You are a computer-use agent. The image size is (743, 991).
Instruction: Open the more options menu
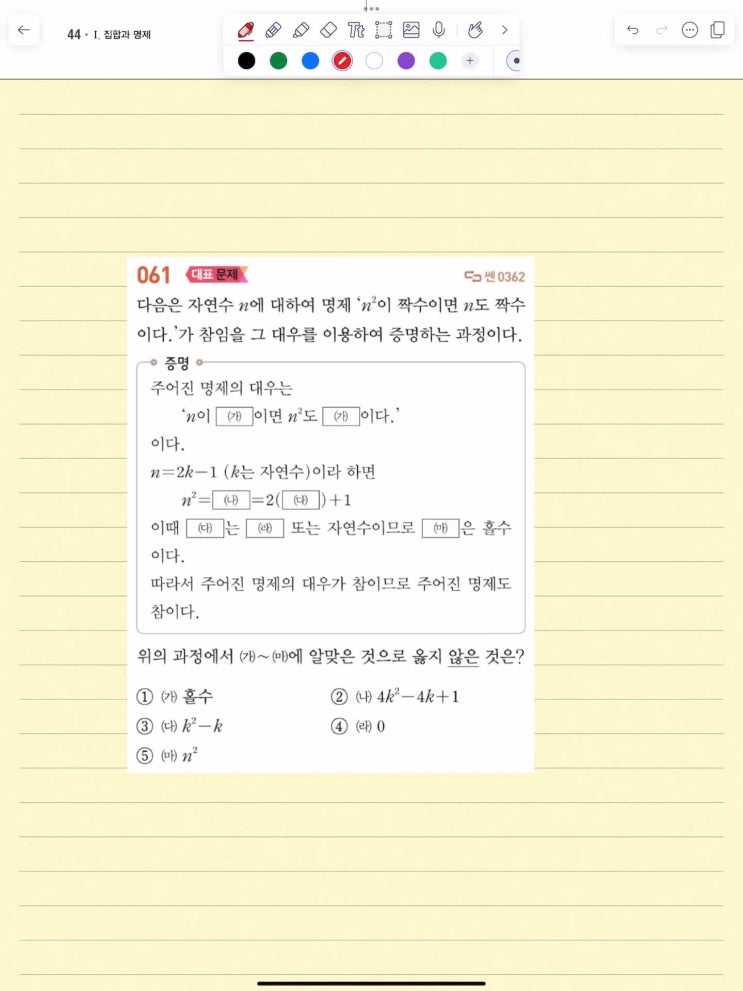tap(689, 30)
